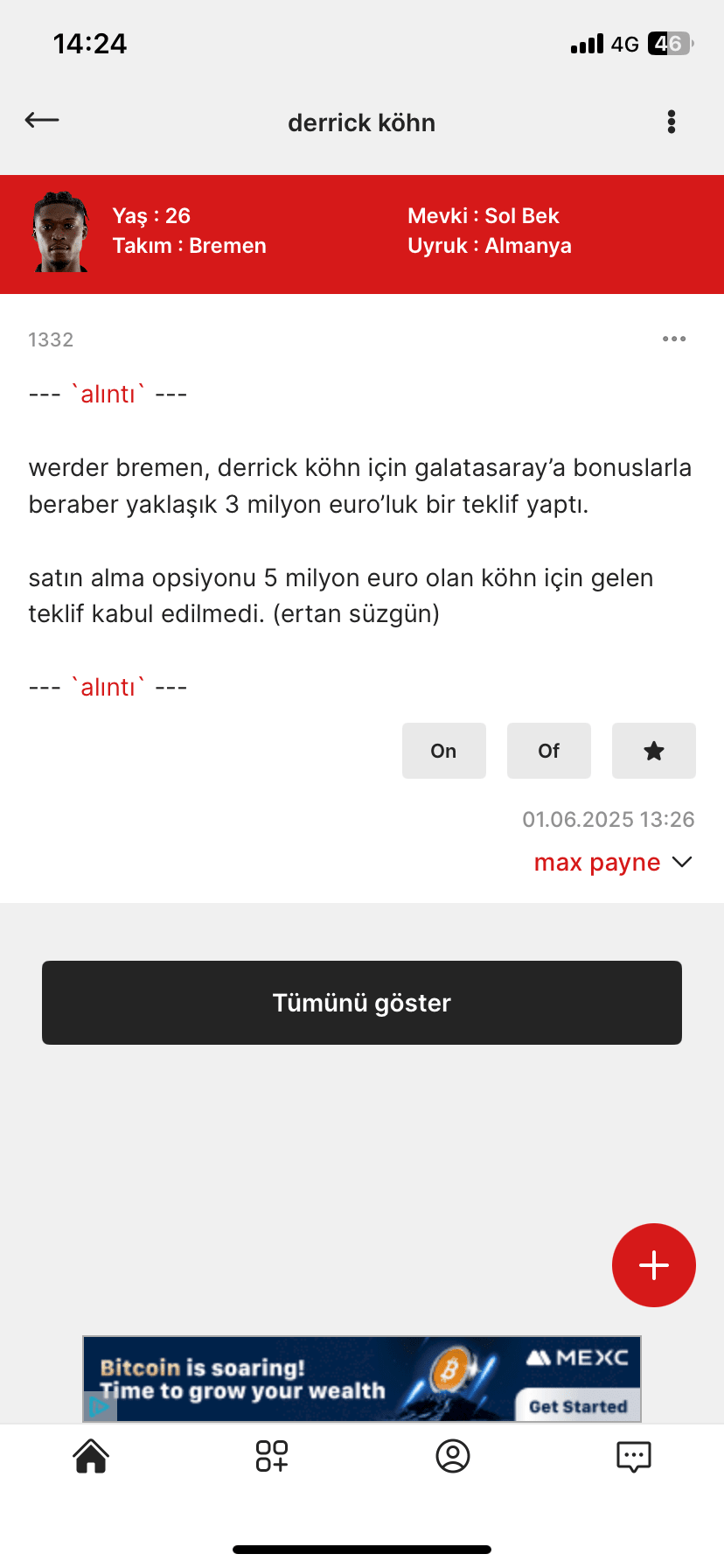Go back with the arrow icon
The image size is (724, 1568).
(42, 121)
